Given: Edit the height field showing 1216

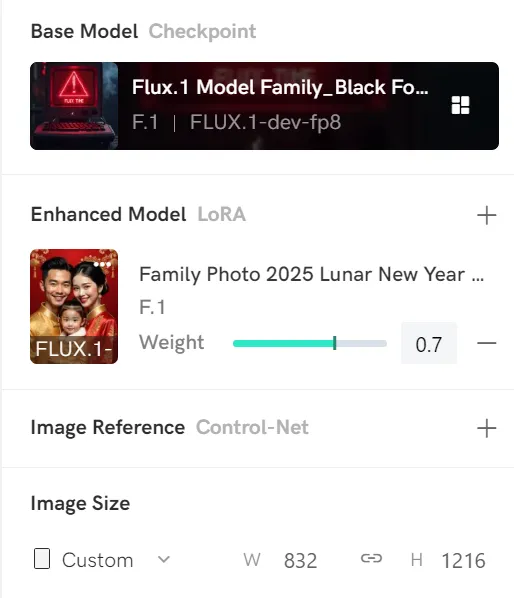Looking at the screenshot, I should pyautogui.click(x=463, y=561).
